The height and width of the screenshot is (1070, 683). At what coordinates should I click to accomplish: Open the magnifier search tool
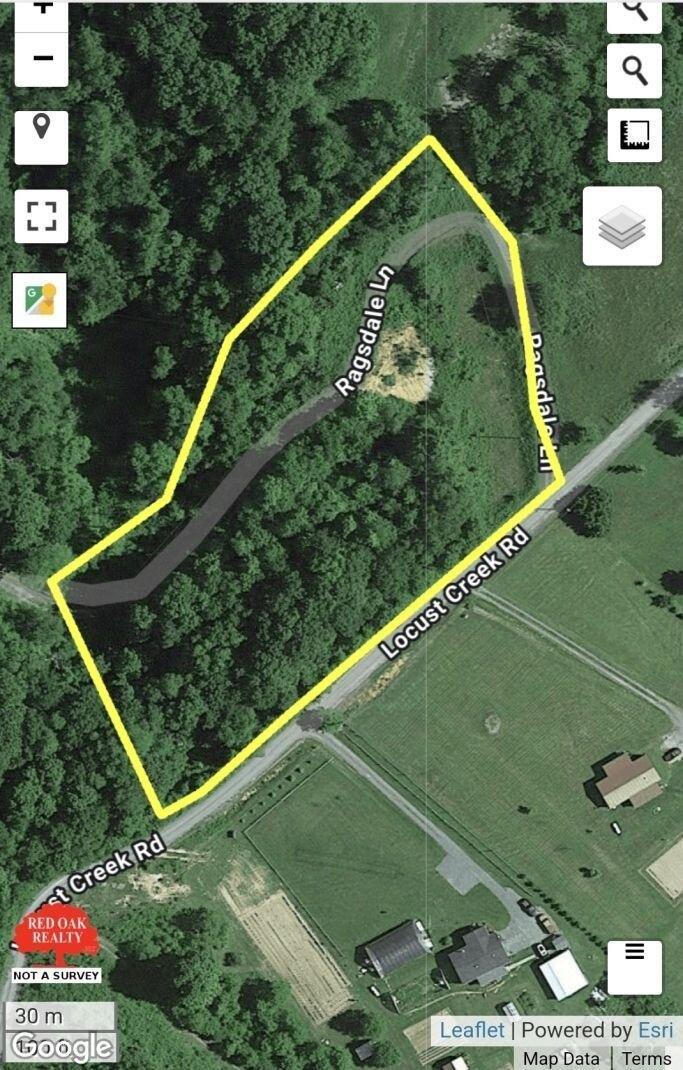coord(634,70)
